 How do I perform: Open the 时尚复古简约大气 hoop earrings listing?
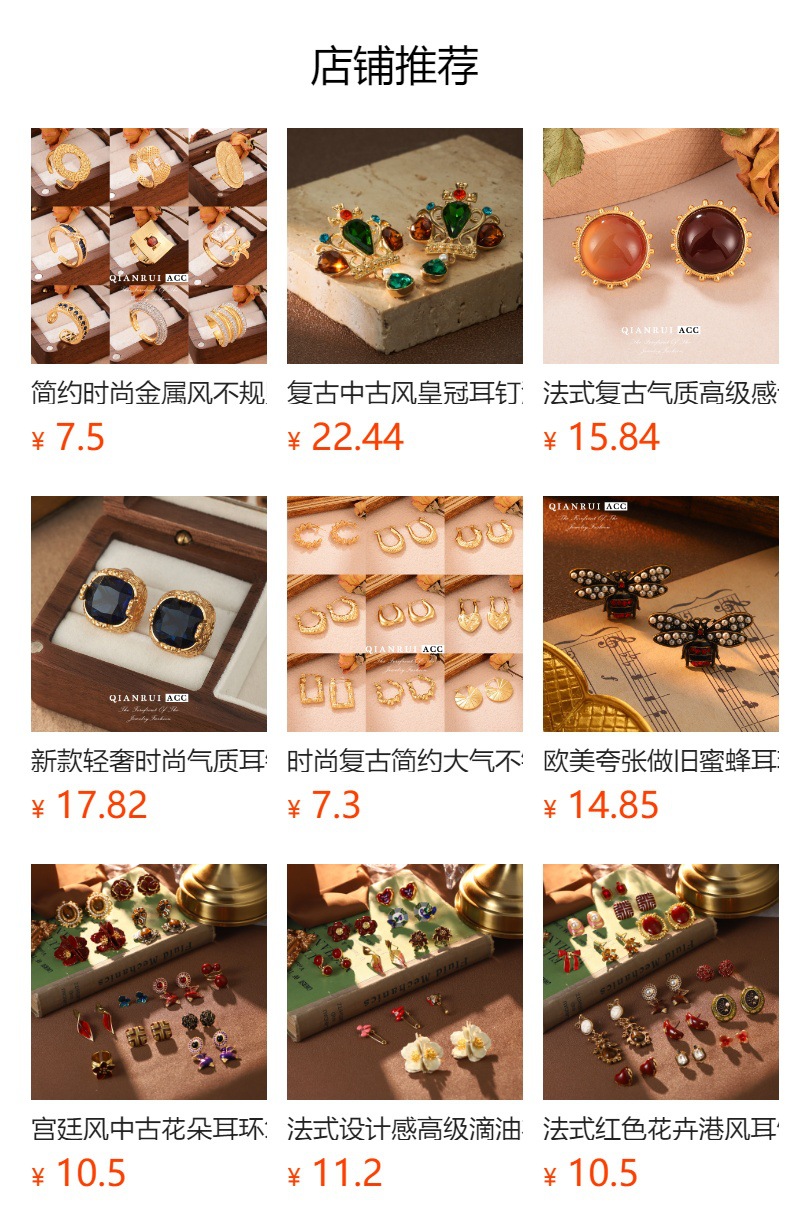(x=404, y=614)
